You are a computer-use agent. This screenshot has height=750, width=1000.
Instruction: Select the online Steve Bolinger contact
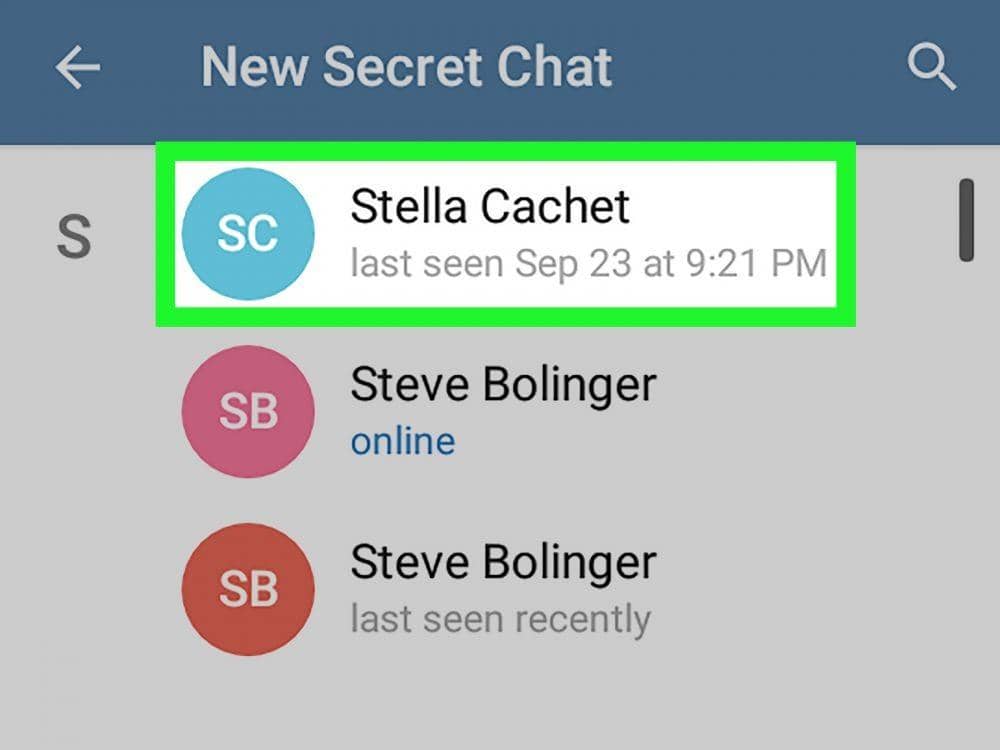point(503,410)
